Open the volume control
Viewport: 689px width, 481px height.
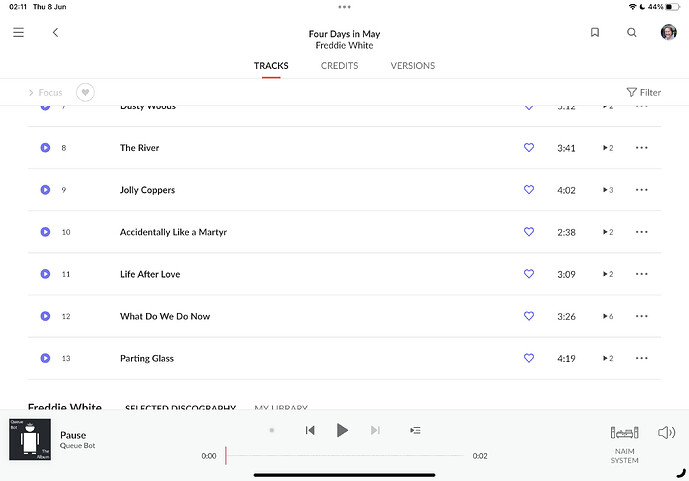click(666, 432)
